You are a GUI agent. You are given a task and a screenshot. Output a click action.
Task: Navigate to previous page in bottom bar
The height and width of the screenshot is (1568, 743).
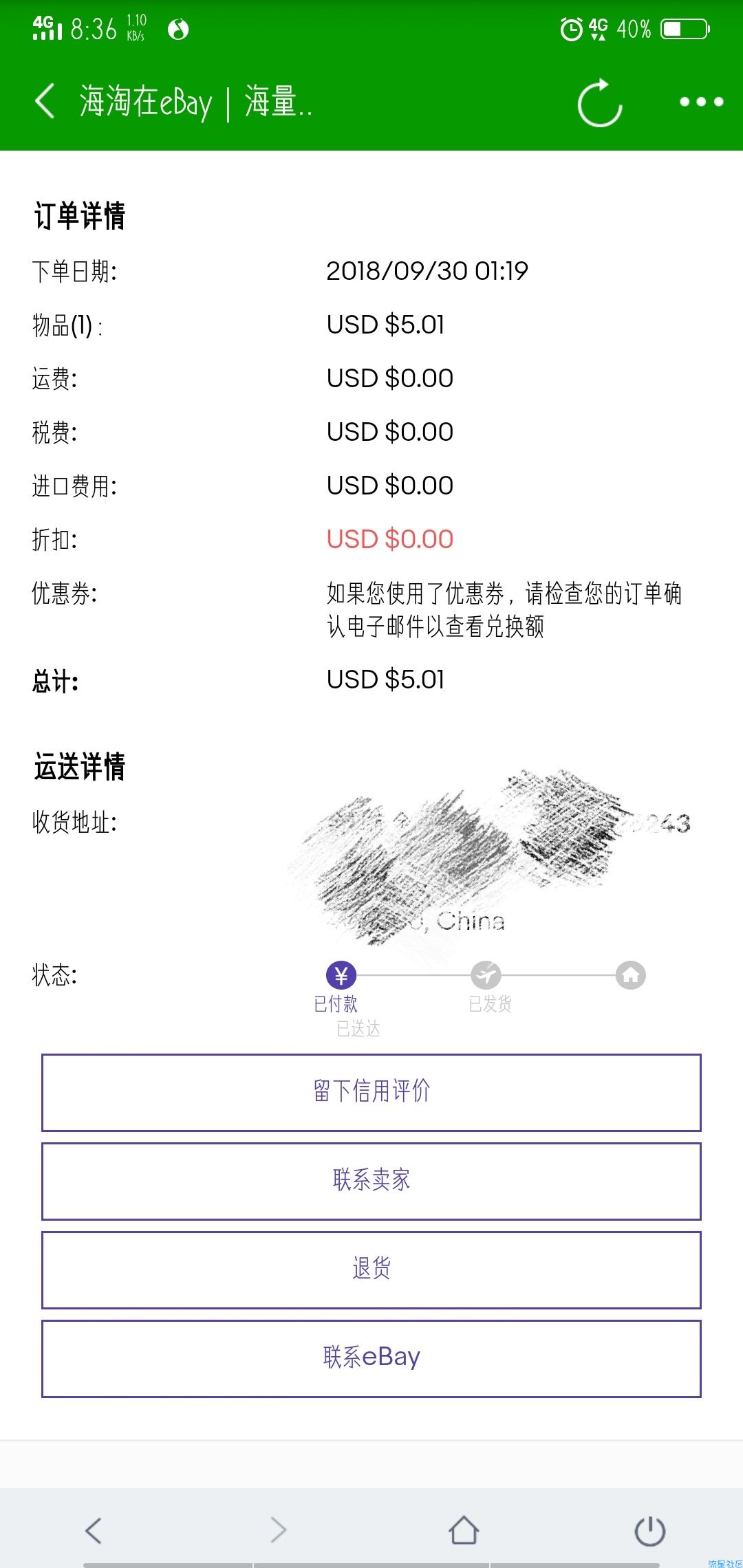(94, 1530)
